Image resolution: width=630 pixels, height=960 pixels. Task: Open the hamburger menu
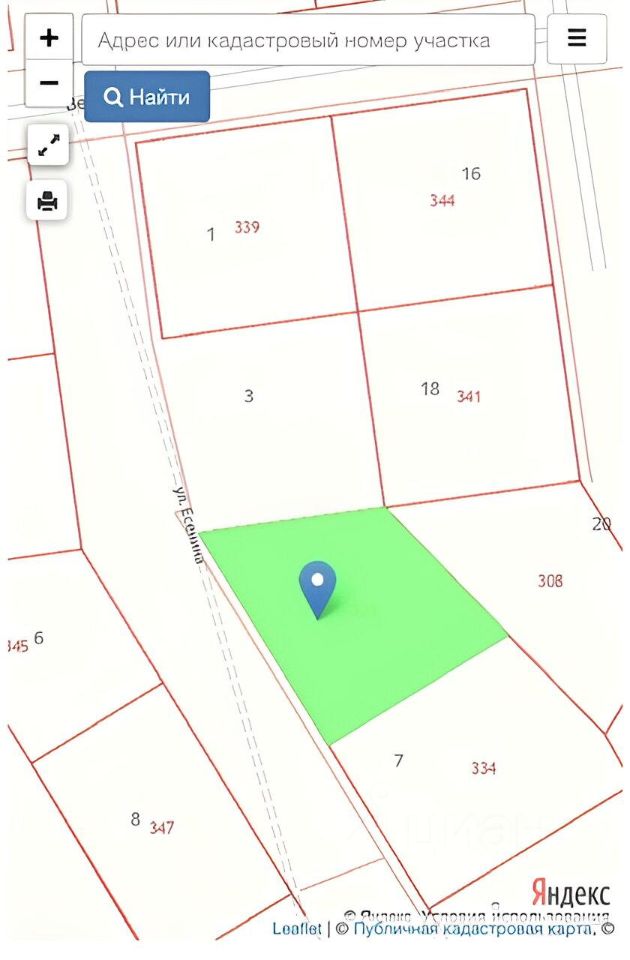pos(577,39)
